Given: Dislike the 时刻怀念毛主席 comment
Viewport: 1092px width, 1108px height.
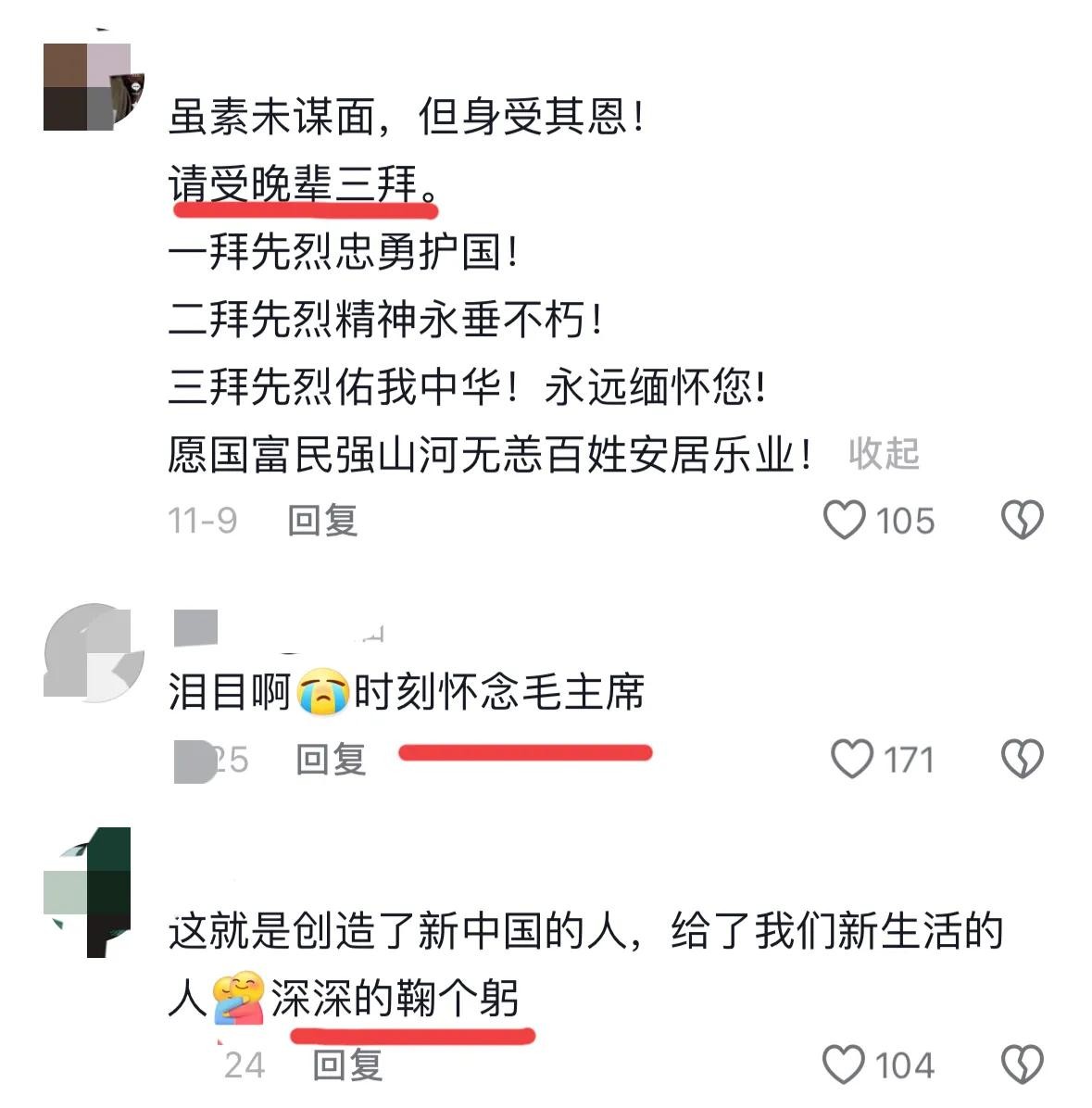Looking at the screenshot, I should (1023, 760).
